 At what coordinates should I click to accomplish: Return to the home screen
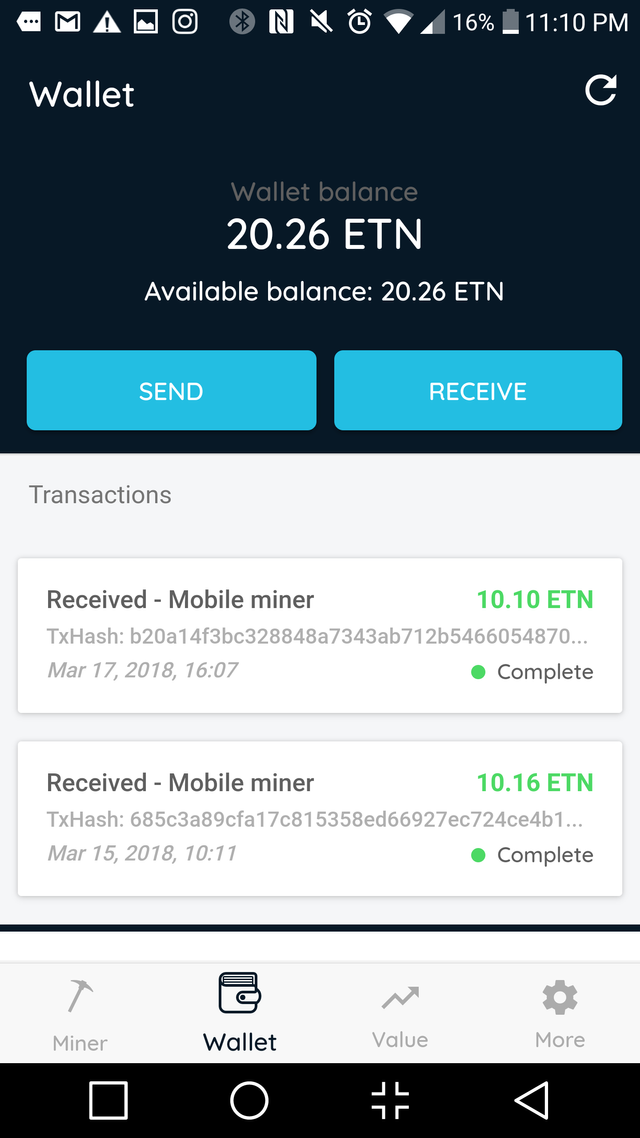[x=249, y=1100]
